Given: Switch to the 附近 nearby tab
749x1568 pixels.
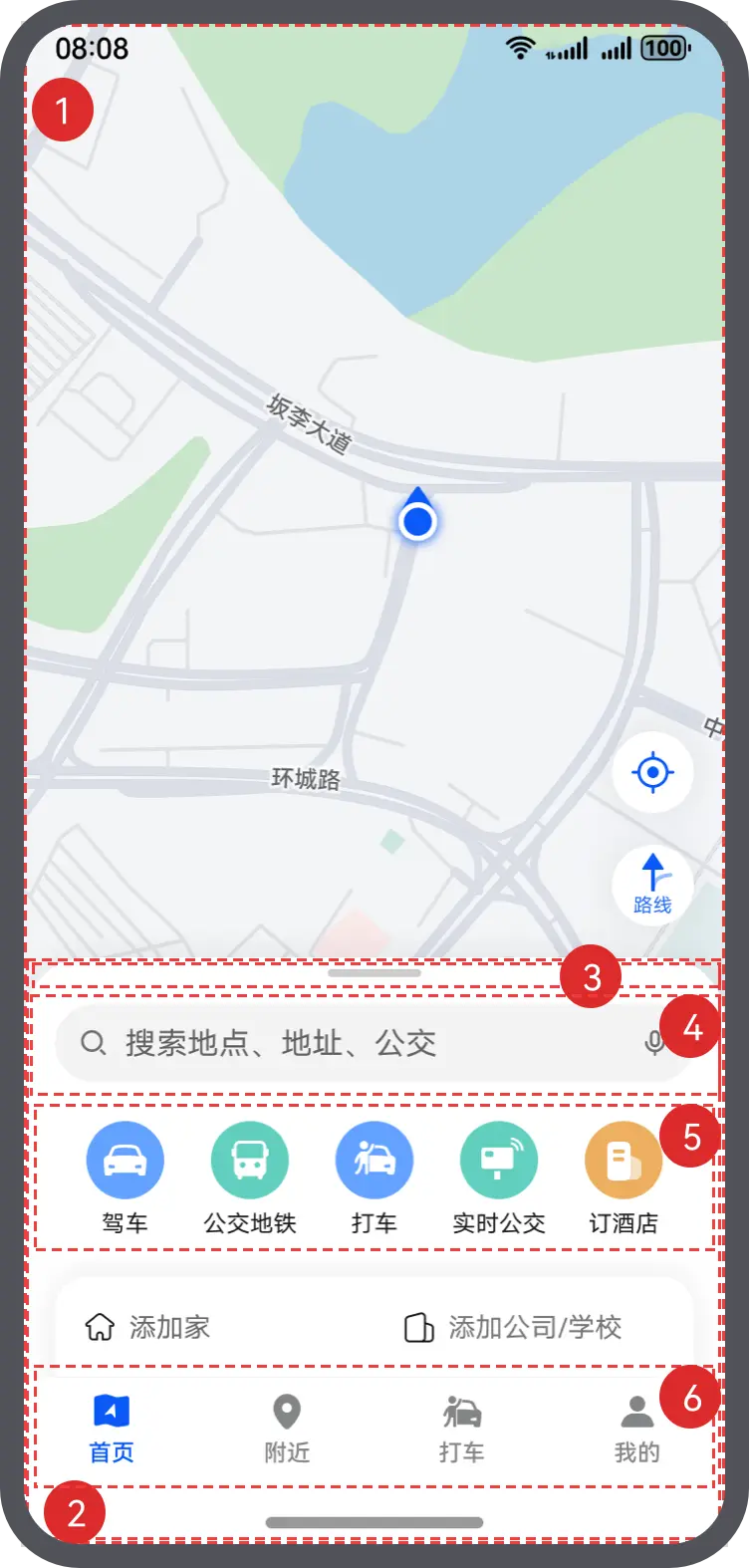Looking at the screenshot, I should tap(287, 1430).
